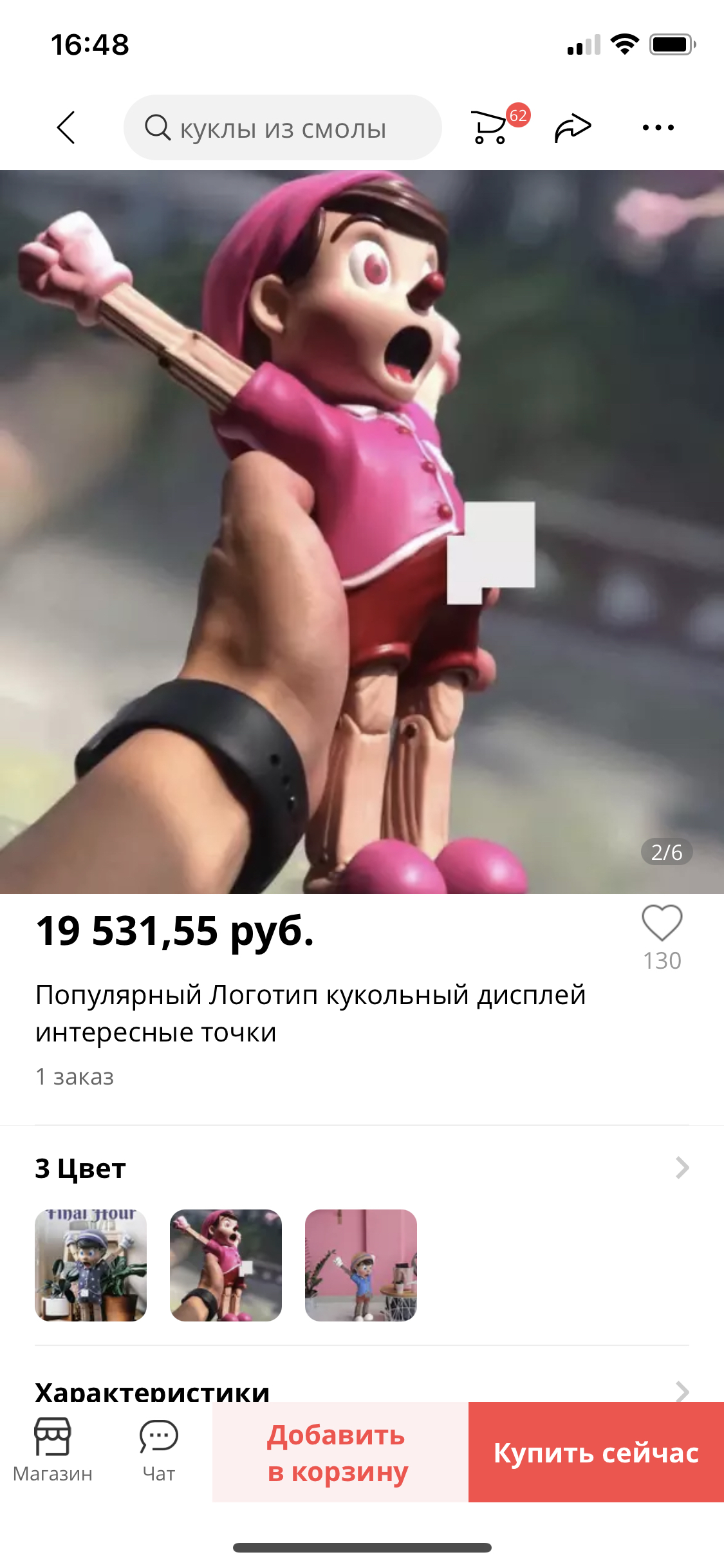Tap 'Купить сейчас' to buy now
The width and height of the screenshot is (724, 1568).
coord(596,1452)
